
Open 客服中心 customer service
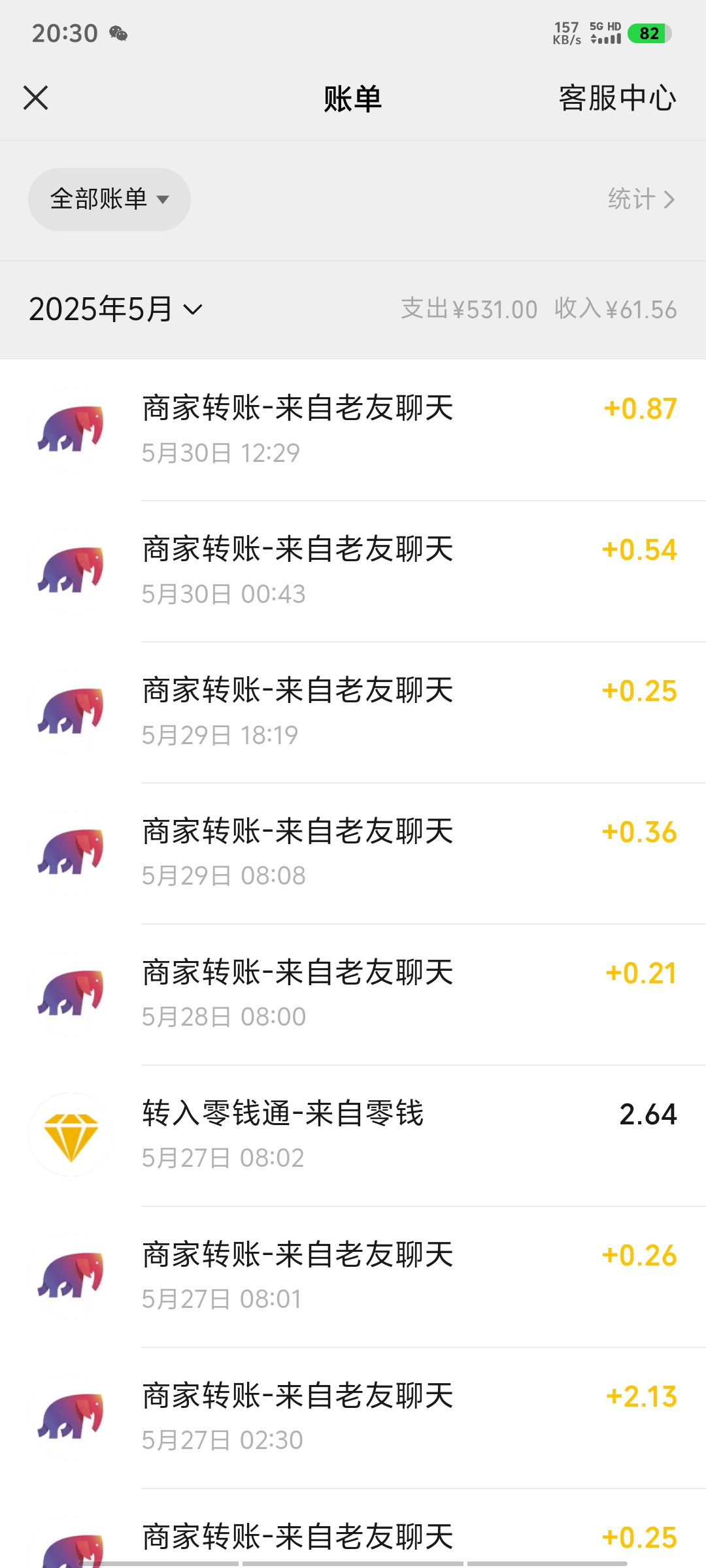click(x=617, y=99)
